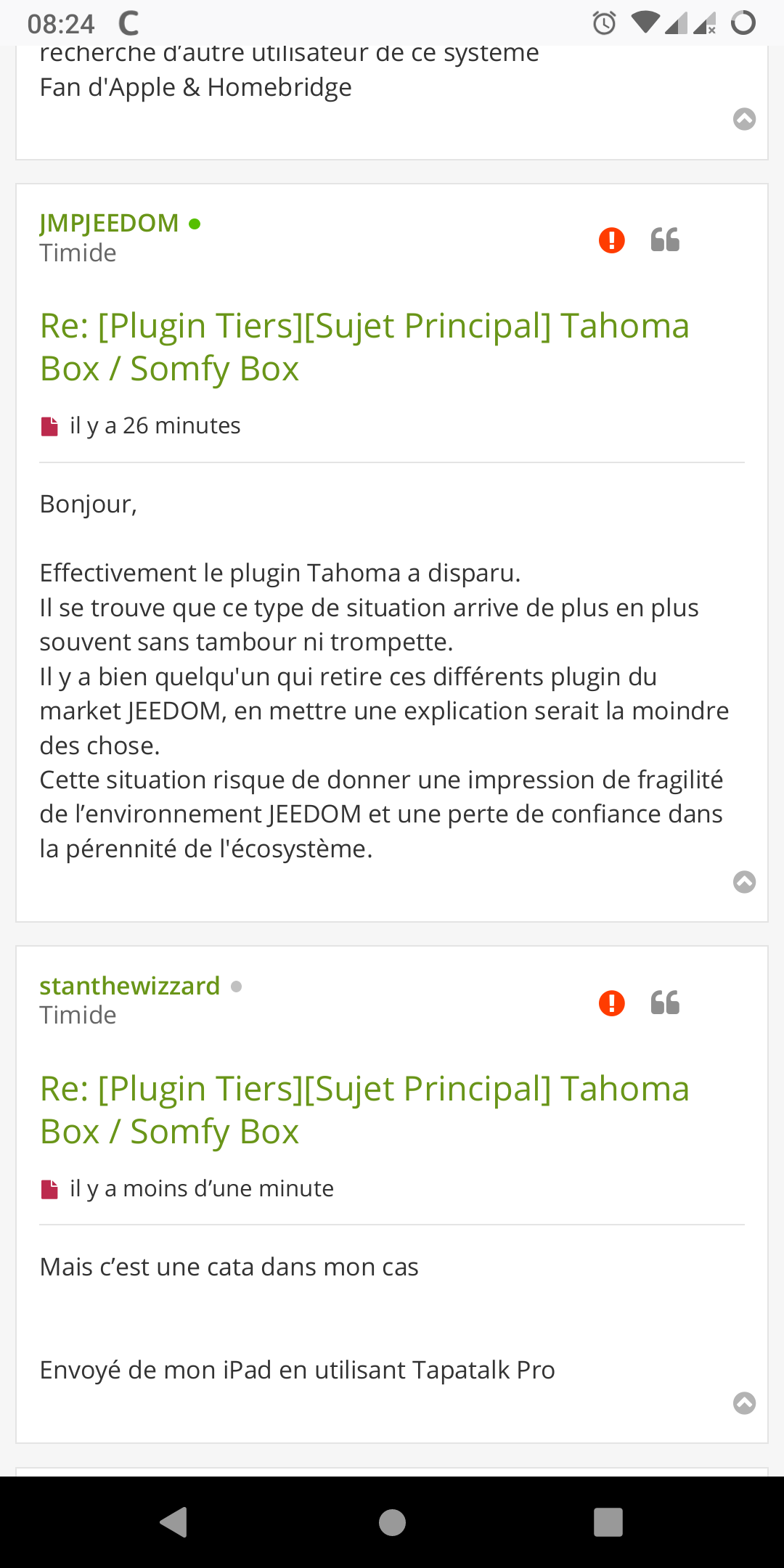Image resolution: width=784 pixels, height=1568 pixels.
Task: Open JMPJEEDOM's user profile
Action: point(109,223)
